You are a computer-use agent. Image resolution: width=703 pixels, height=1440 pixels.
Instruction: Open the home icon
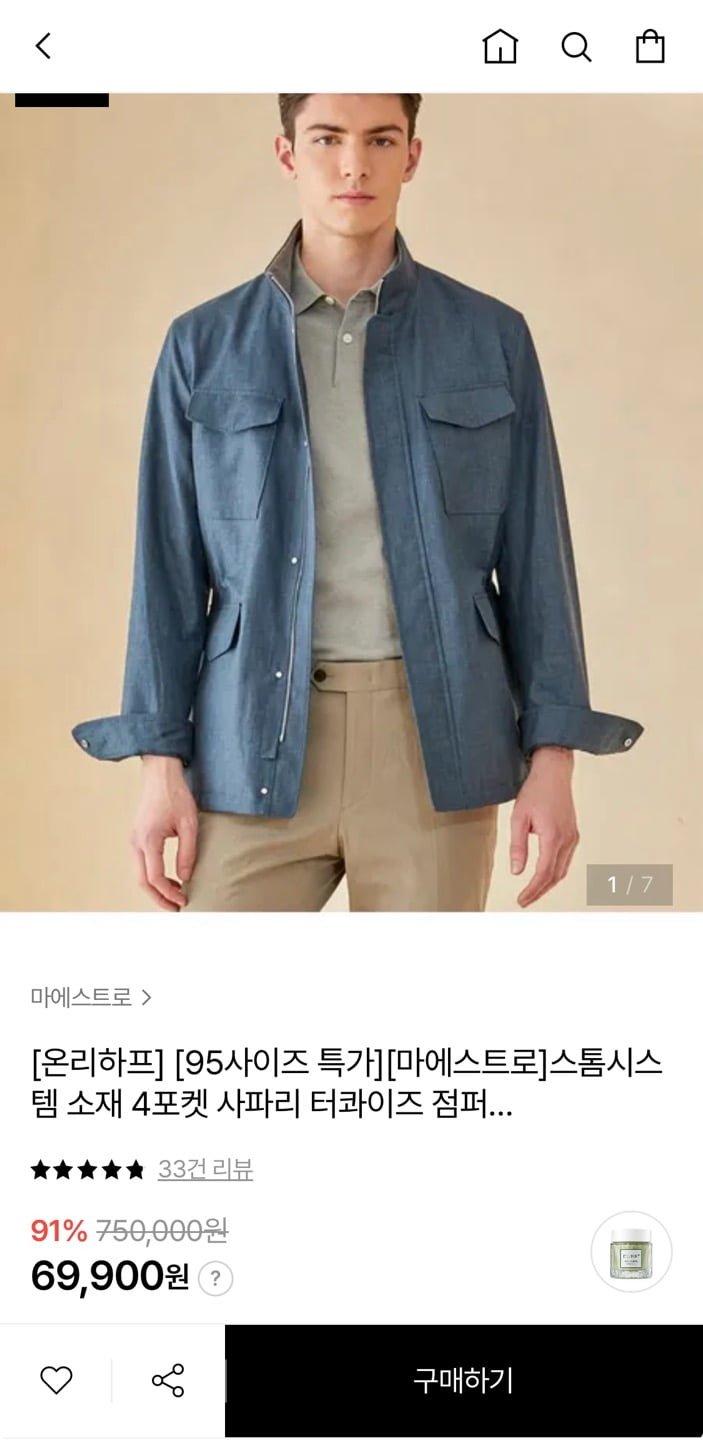pyautogui.click(x=500, y=46)
